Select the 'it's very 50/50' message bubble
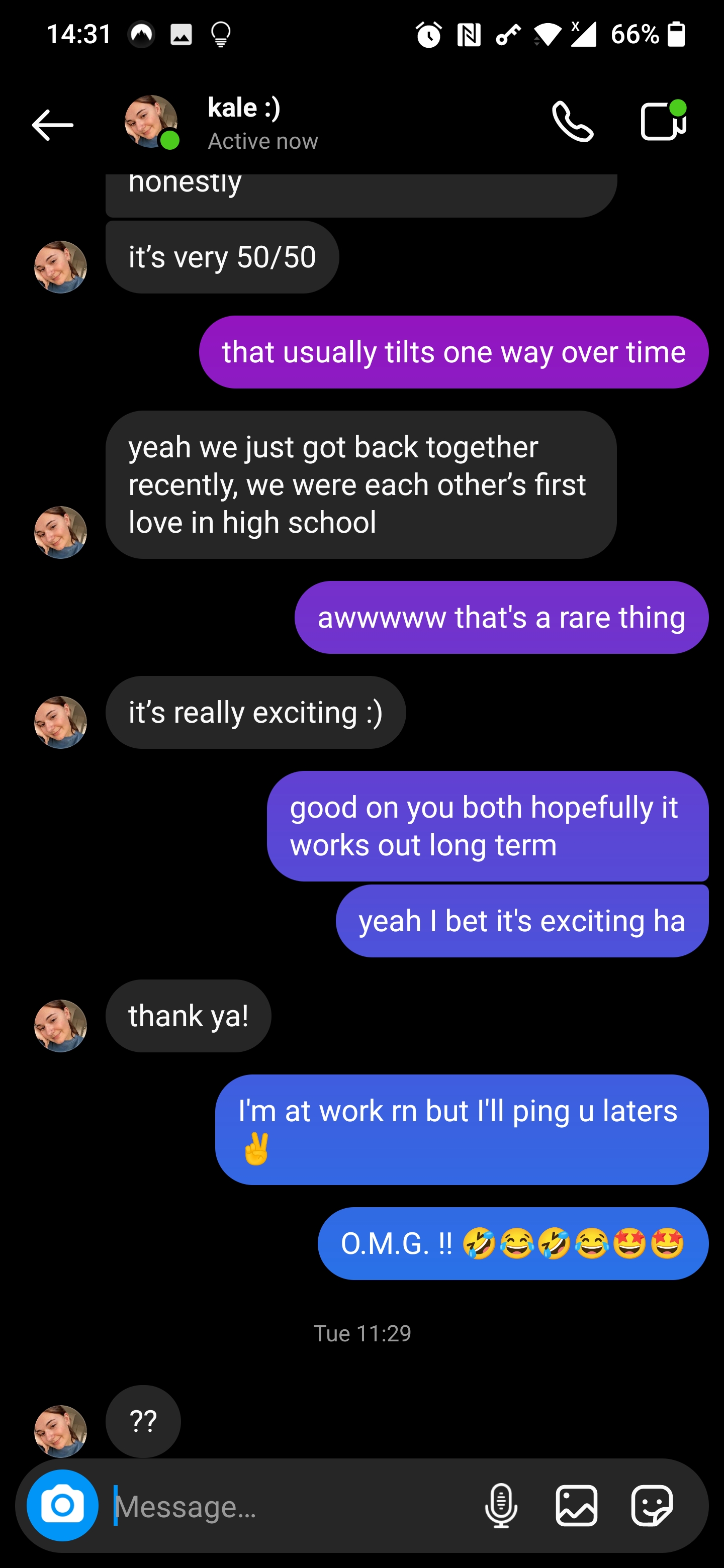Image resolution: width=724 pixels, height=1568 pixels. coord(221,256)
